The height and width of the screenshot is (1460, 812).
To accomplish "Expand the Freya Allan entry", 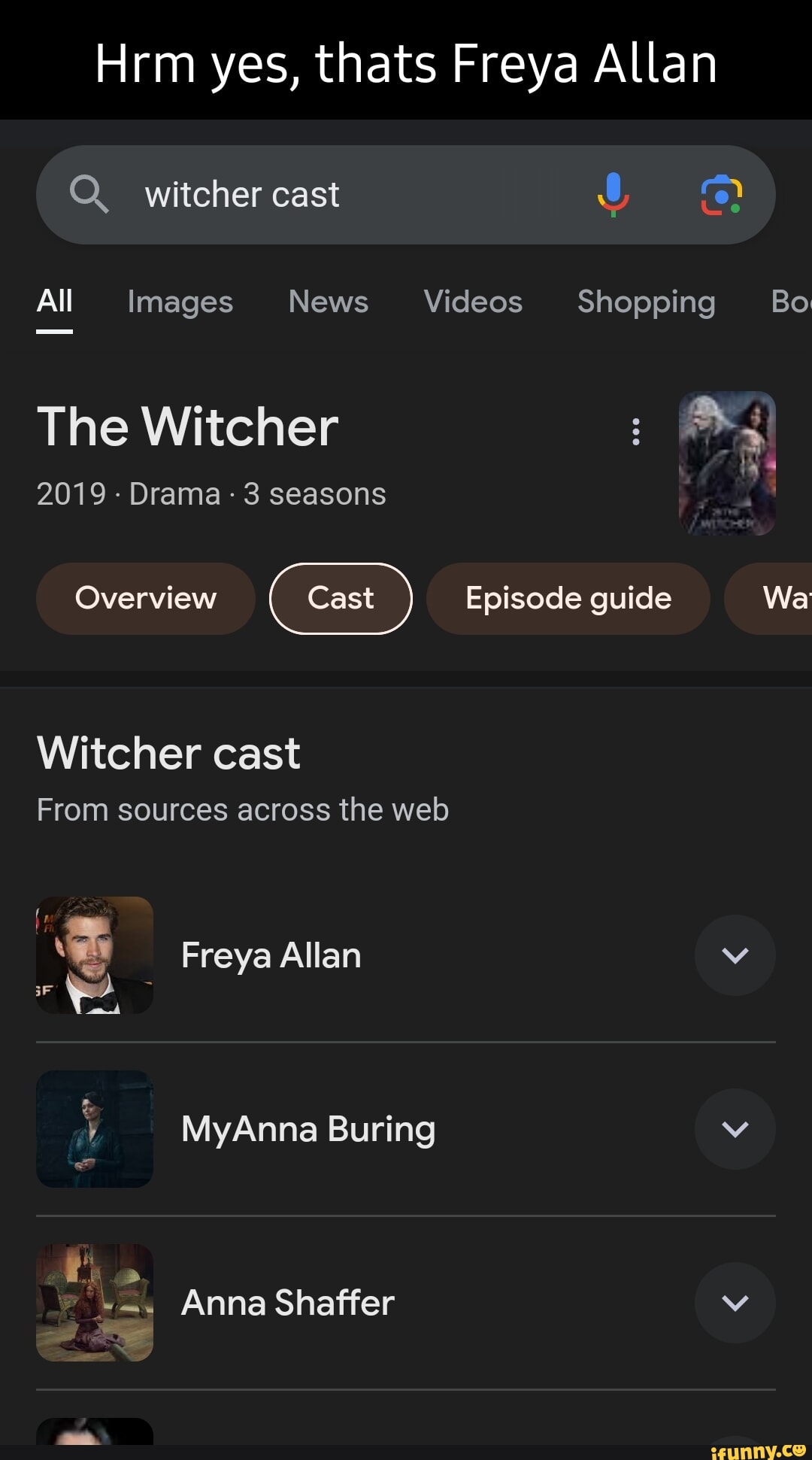I will click(735, 955).
